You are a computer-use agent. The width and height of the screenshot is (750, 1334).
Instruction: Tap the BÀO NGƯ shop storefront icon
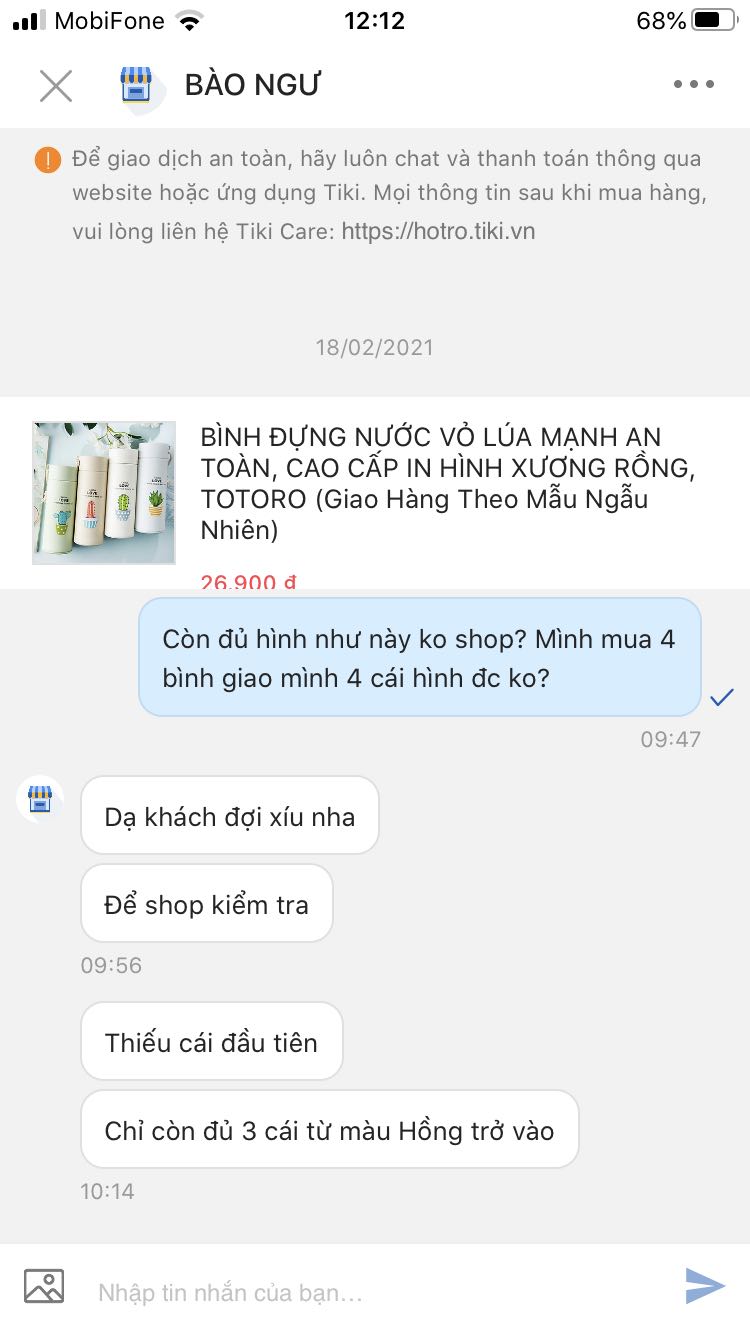(137, 85)
